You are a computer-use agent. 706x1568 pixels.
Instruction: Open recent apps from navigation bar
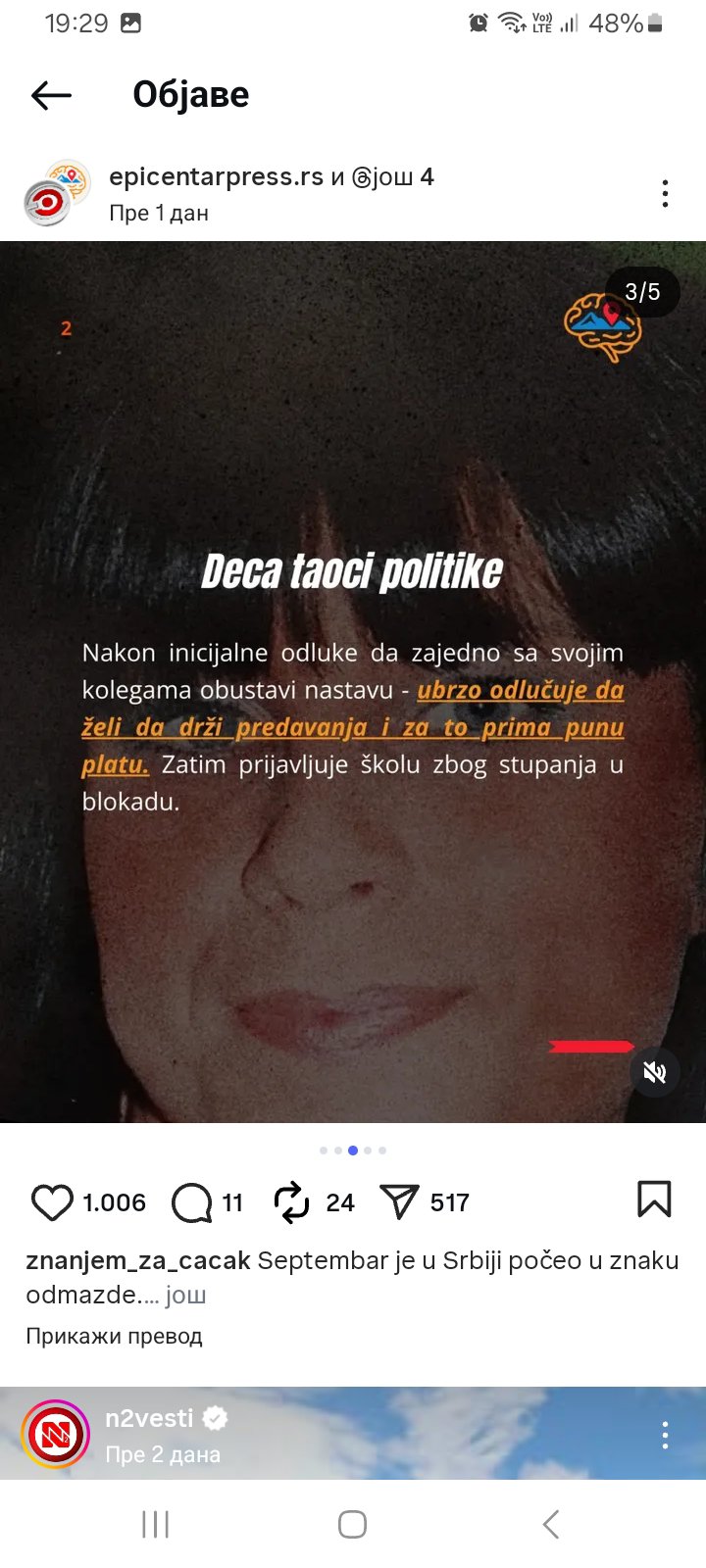click(x=155, y=1524)
